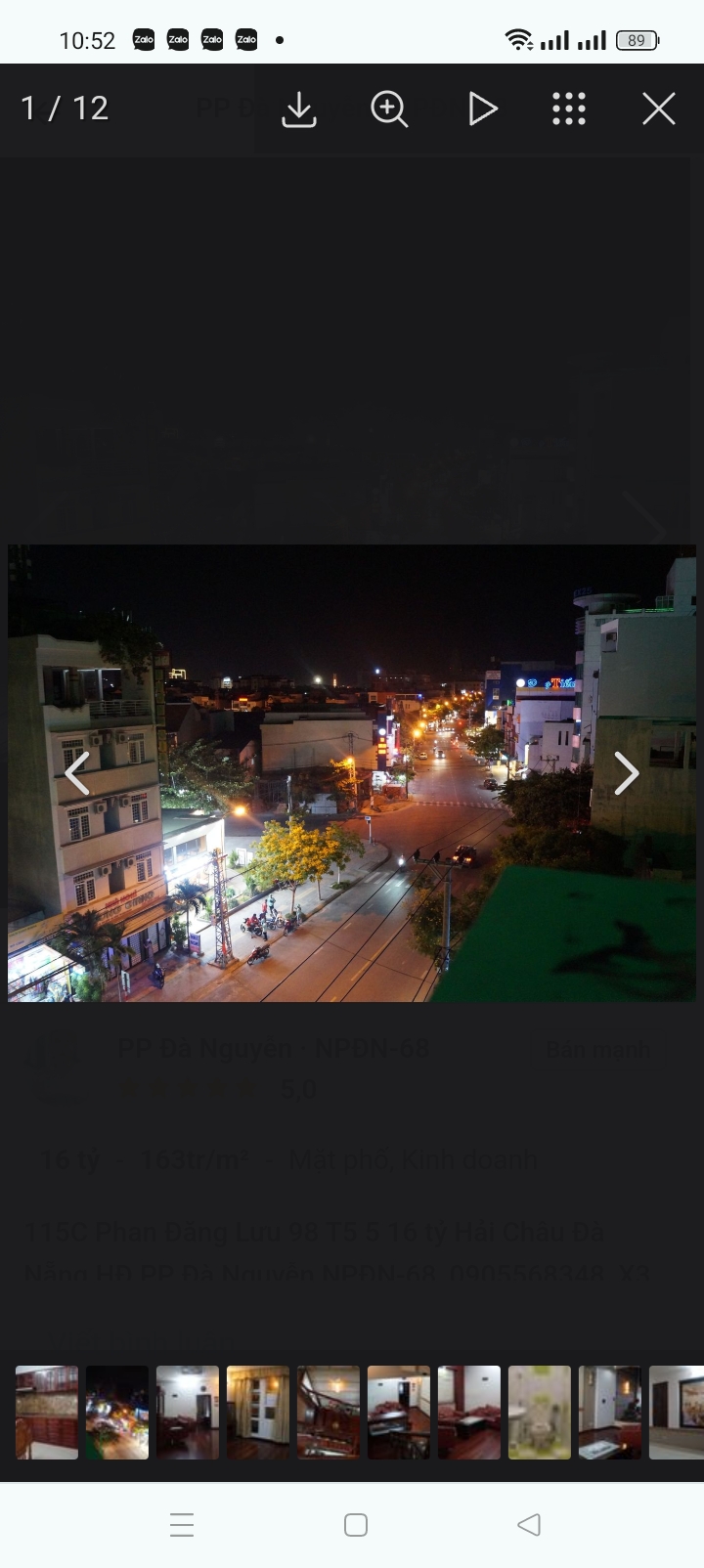
Task: Go to the next photo
Action: 626,773
